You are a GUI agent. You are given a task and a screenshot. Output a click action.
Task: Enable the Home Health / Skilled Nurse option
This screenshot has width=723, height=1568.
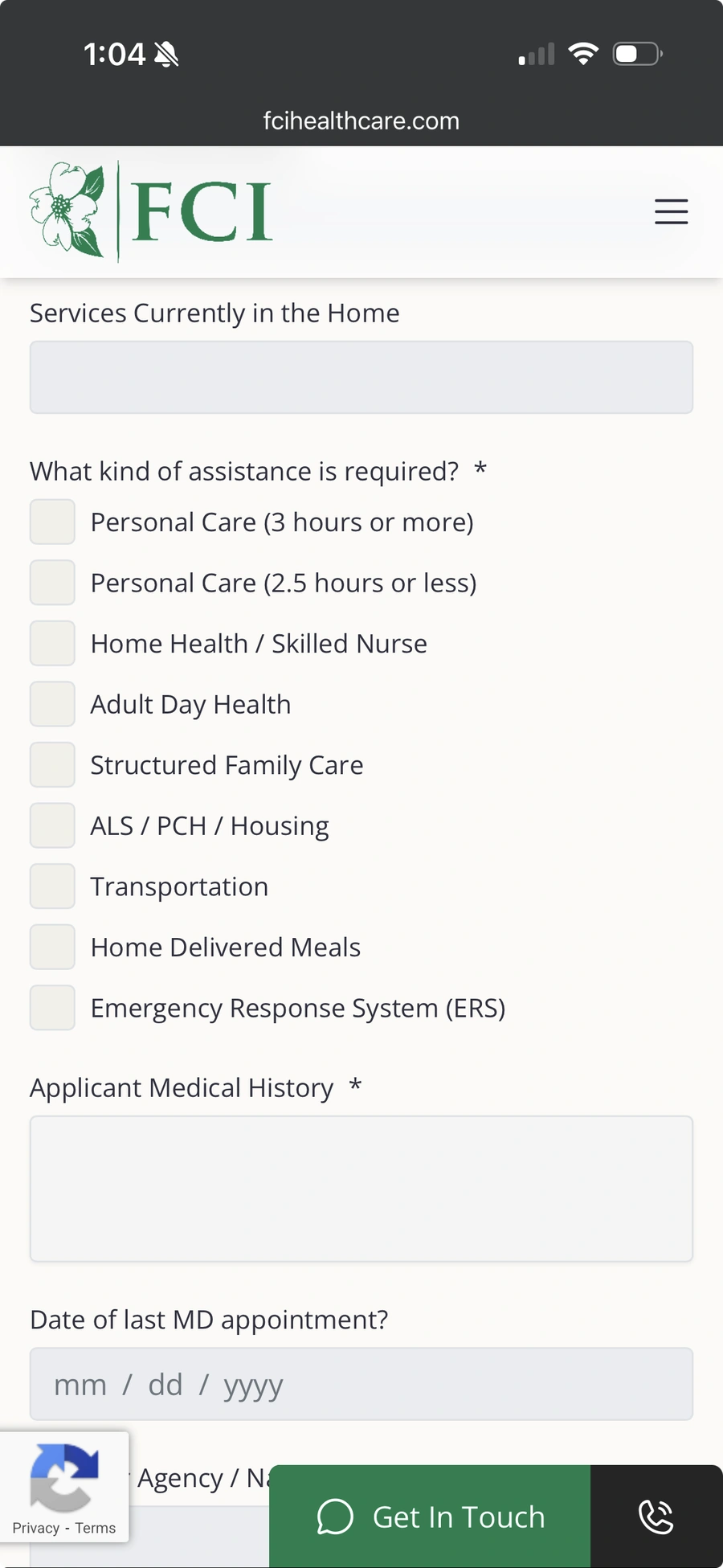[x=51, y=643]
